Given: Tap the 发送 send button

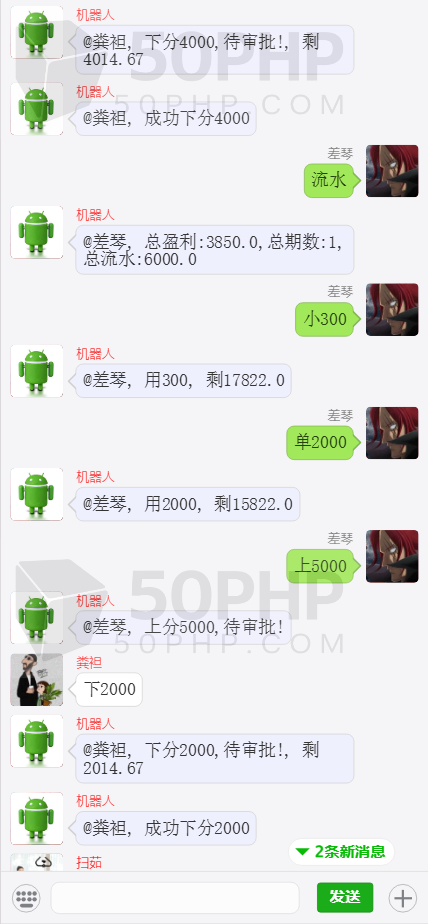Looking at the screenshot, I should pos(345,897).
